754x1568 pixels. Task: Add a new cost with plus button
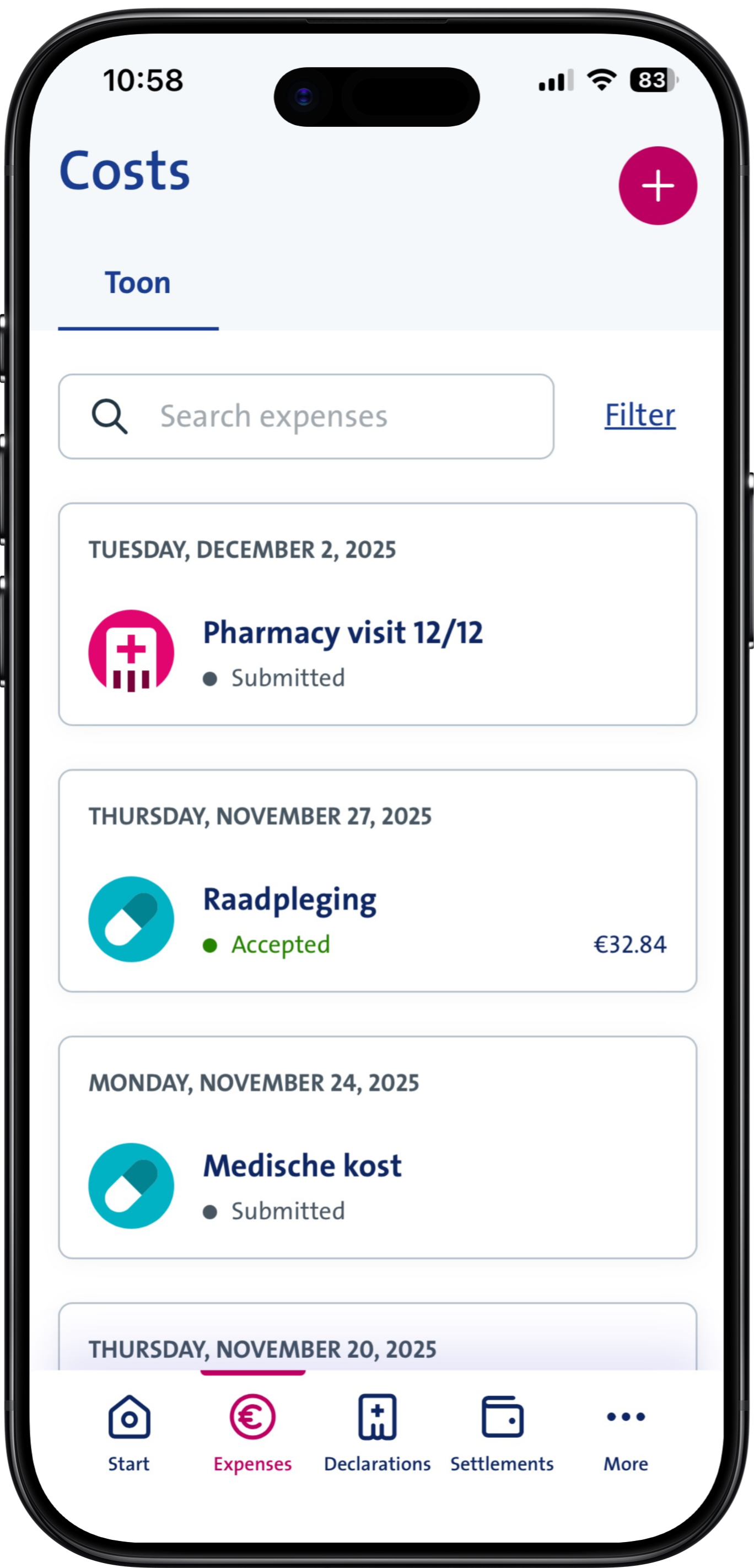coord(658,186)
